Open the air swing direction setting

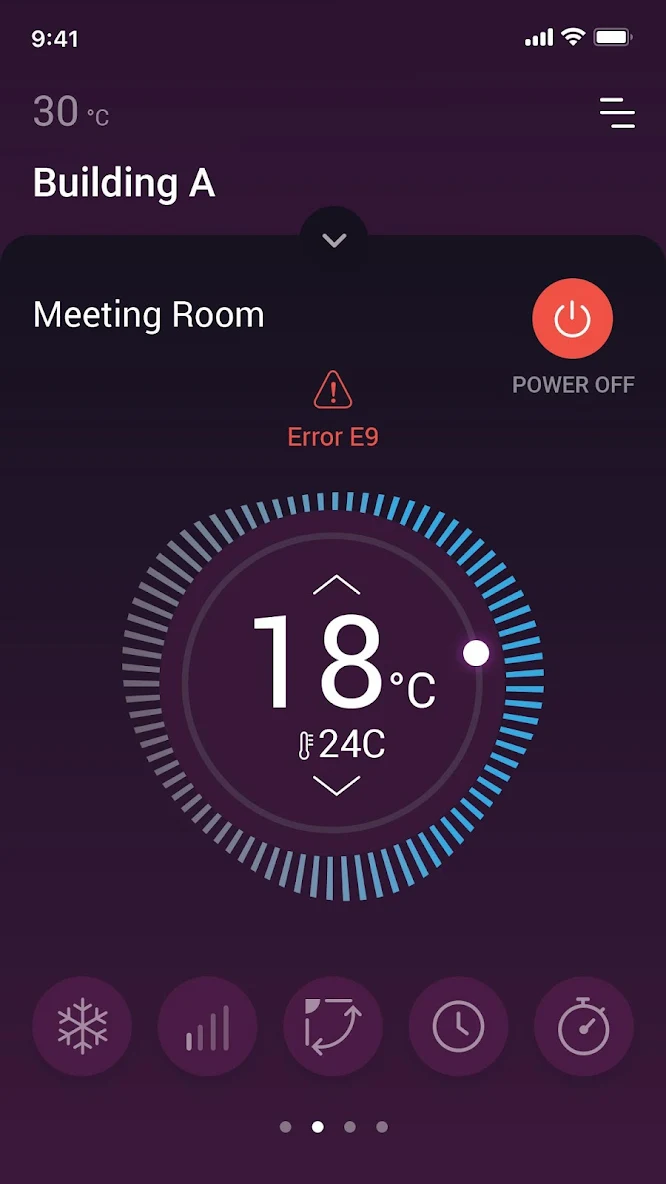coord(333,1026)
